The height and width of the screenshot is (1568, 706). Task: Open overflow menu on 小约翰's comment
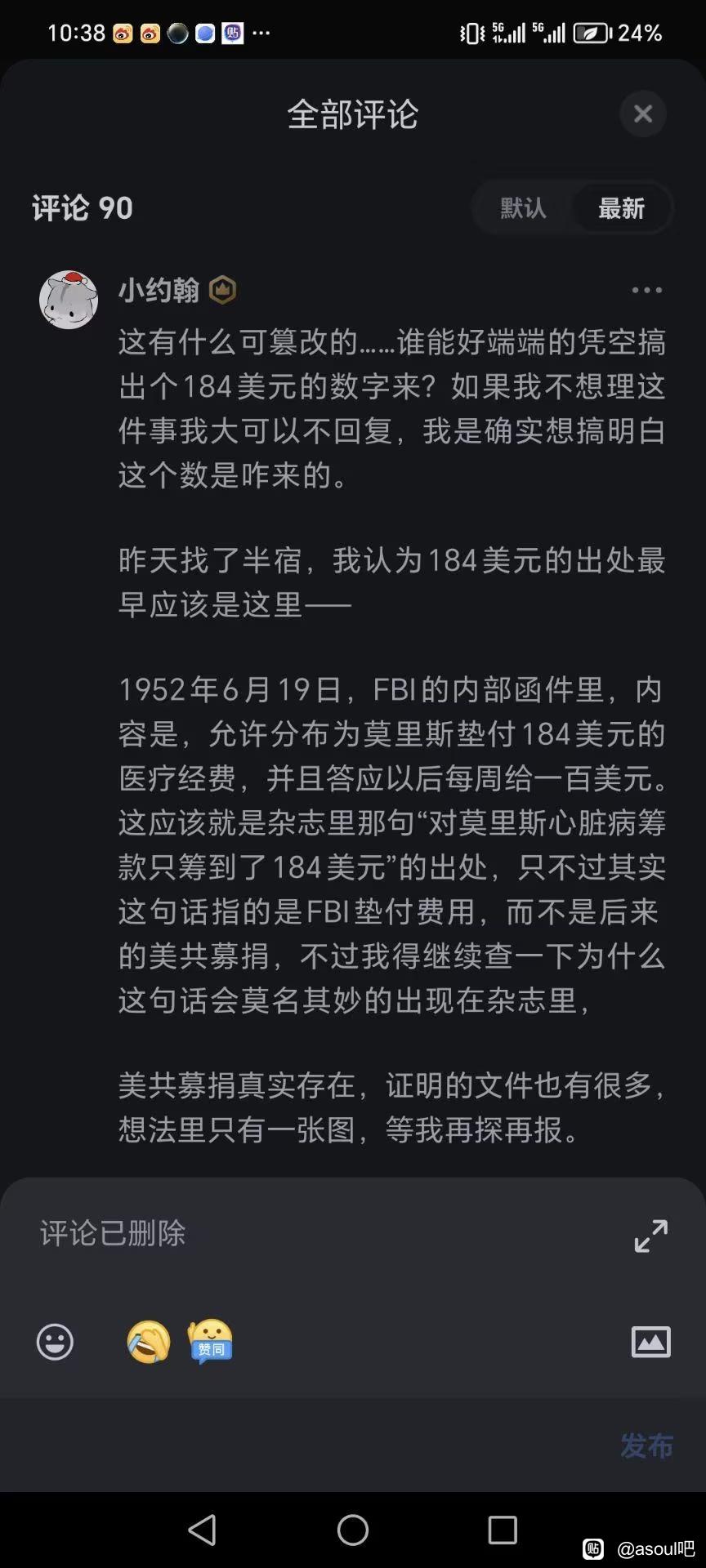[x=646, y=290]
